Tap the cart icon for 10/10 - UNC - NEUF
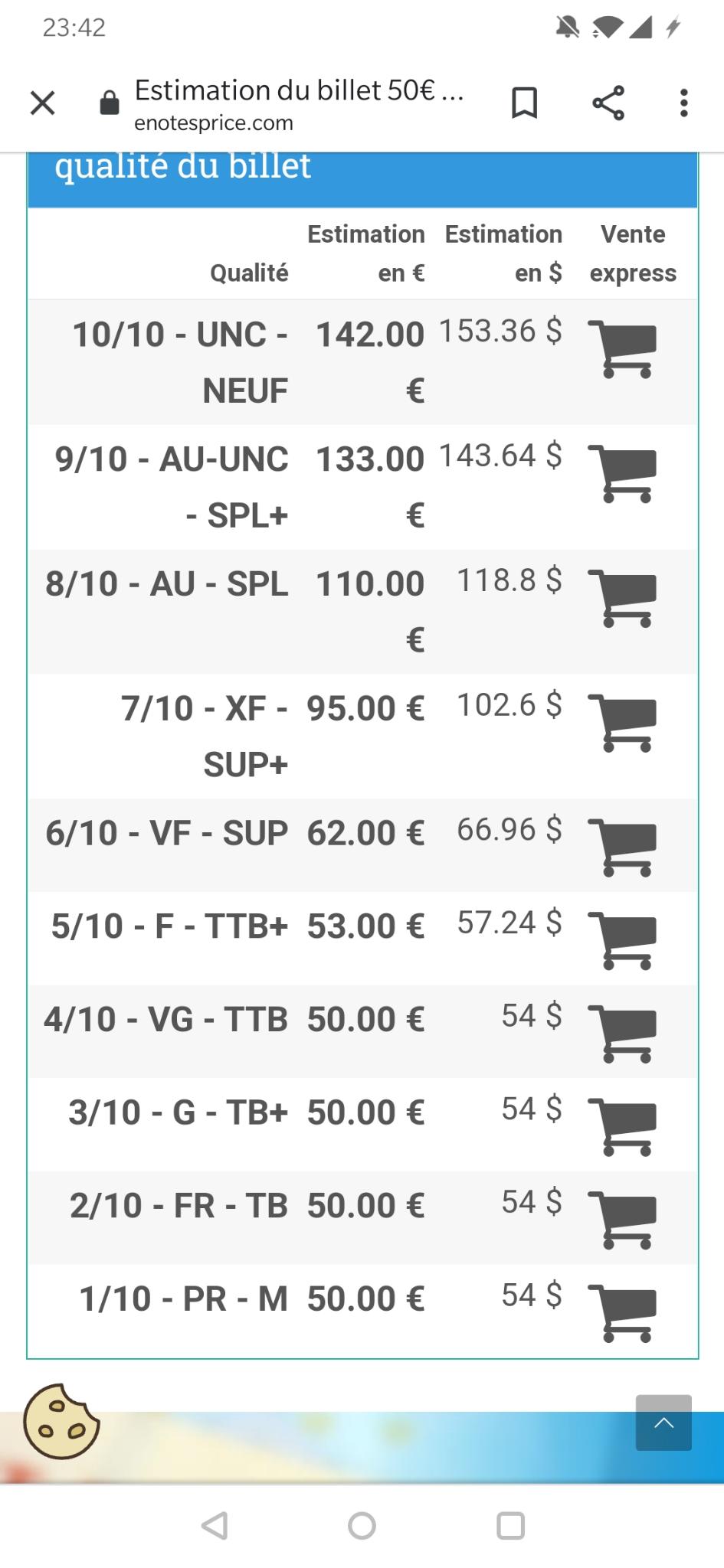 click(x=623, y=349)
